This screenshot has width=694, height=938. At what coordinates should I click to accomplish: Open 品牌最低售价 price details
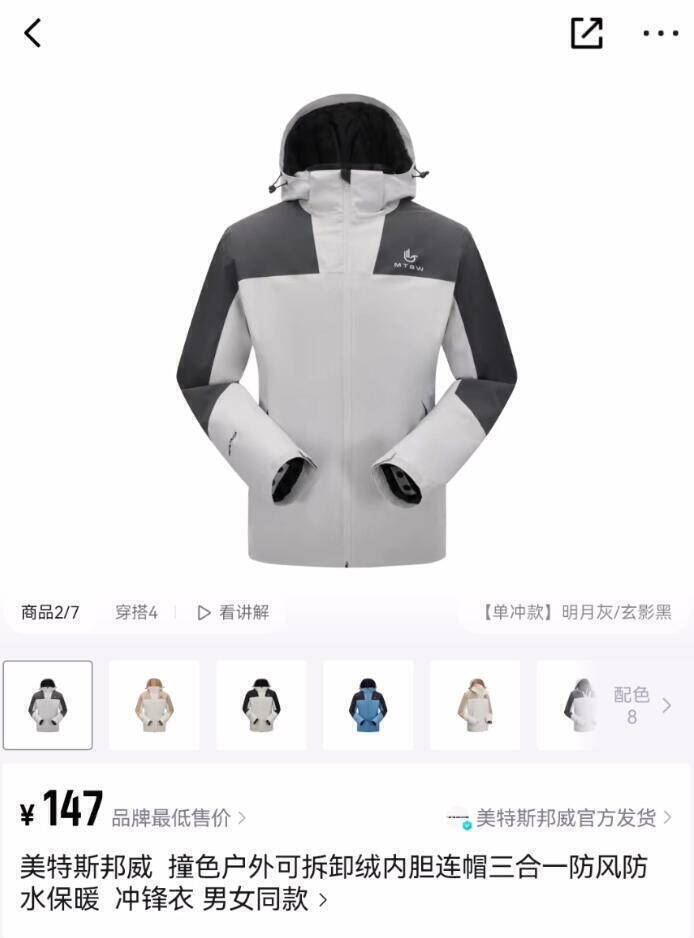[x=178, y=818]
